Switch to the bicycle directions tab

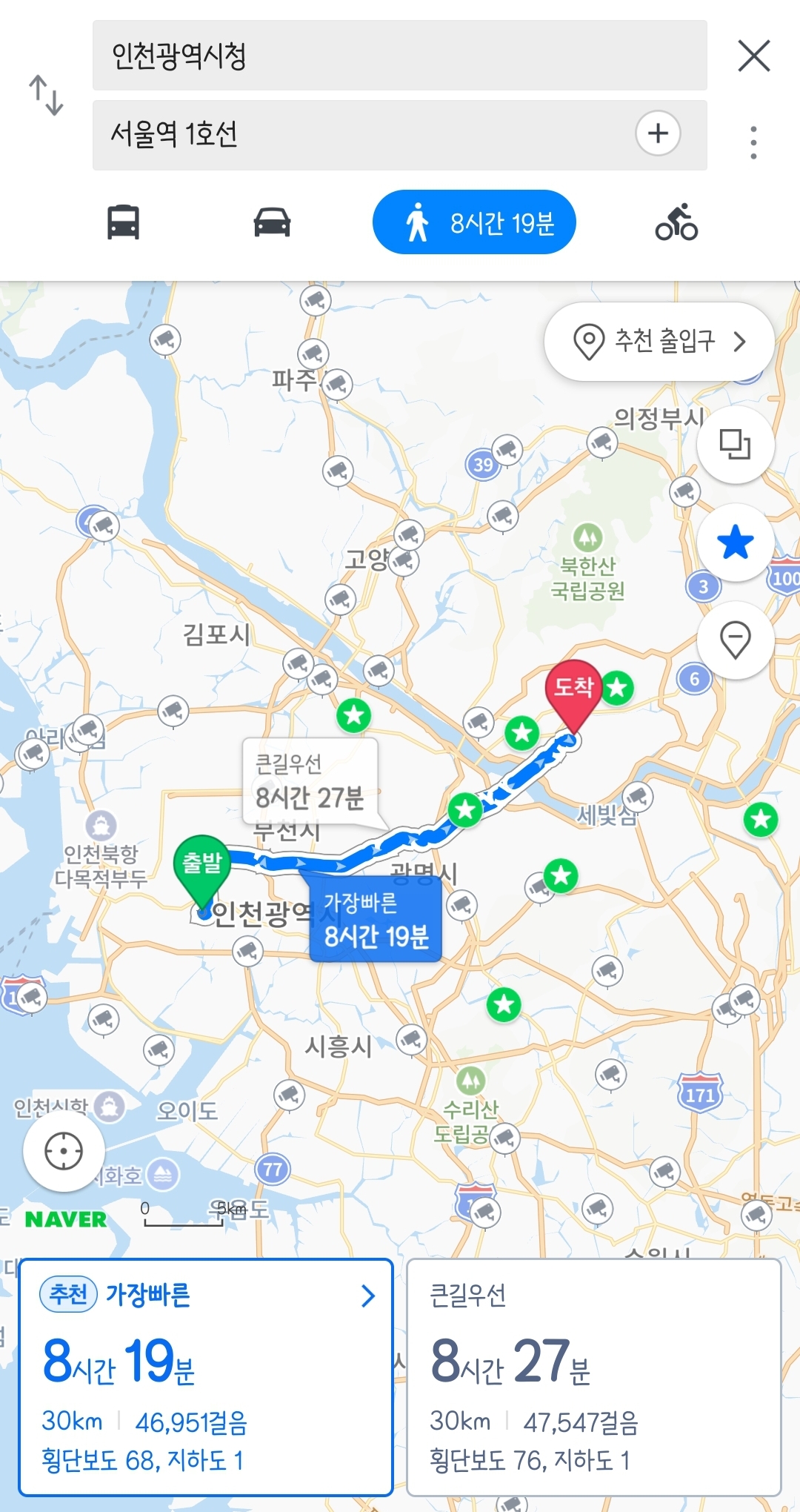coord(676,222)
